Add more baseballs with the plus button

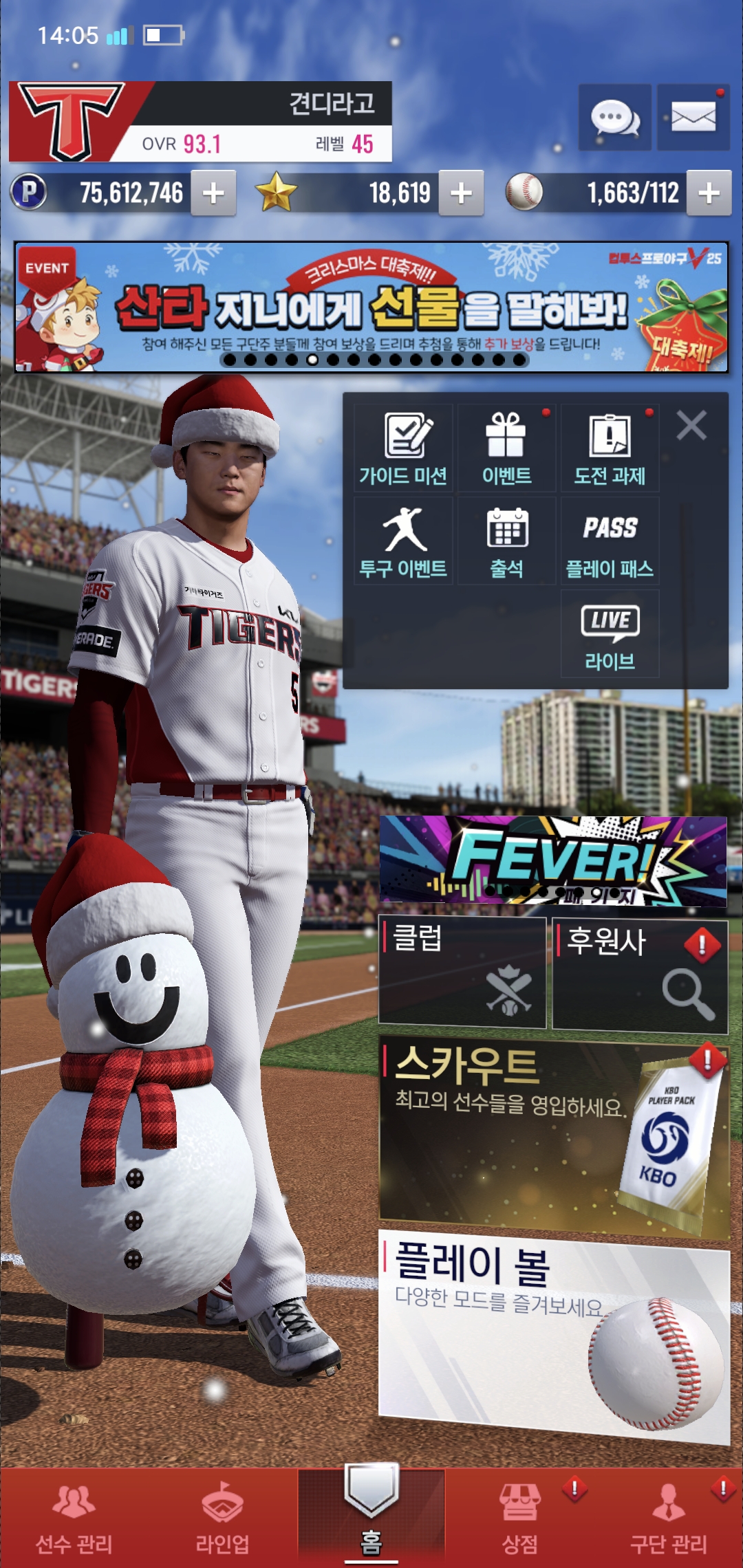pos(709,193)
